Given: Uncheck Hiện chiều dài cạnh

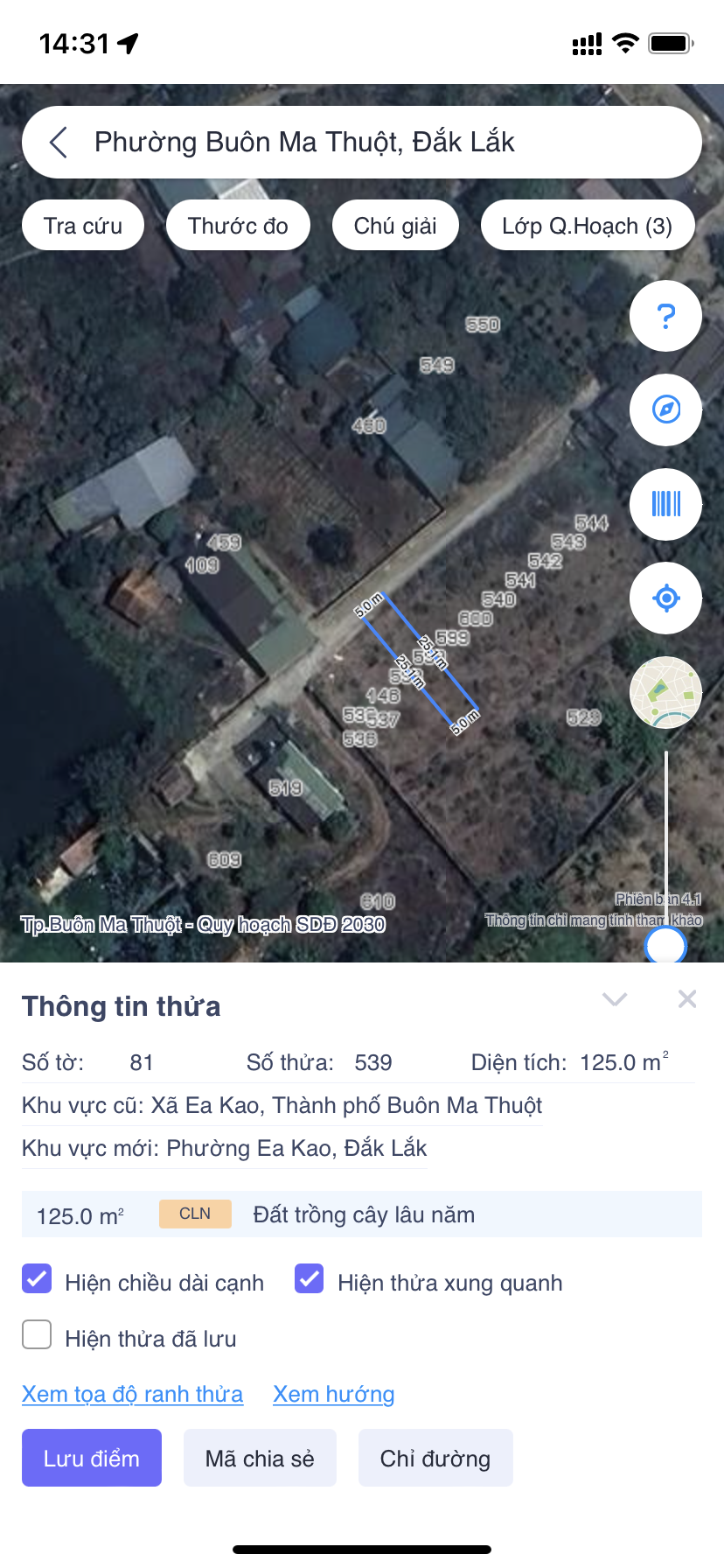Looking at the screenshot, I should pos(37,1279).
